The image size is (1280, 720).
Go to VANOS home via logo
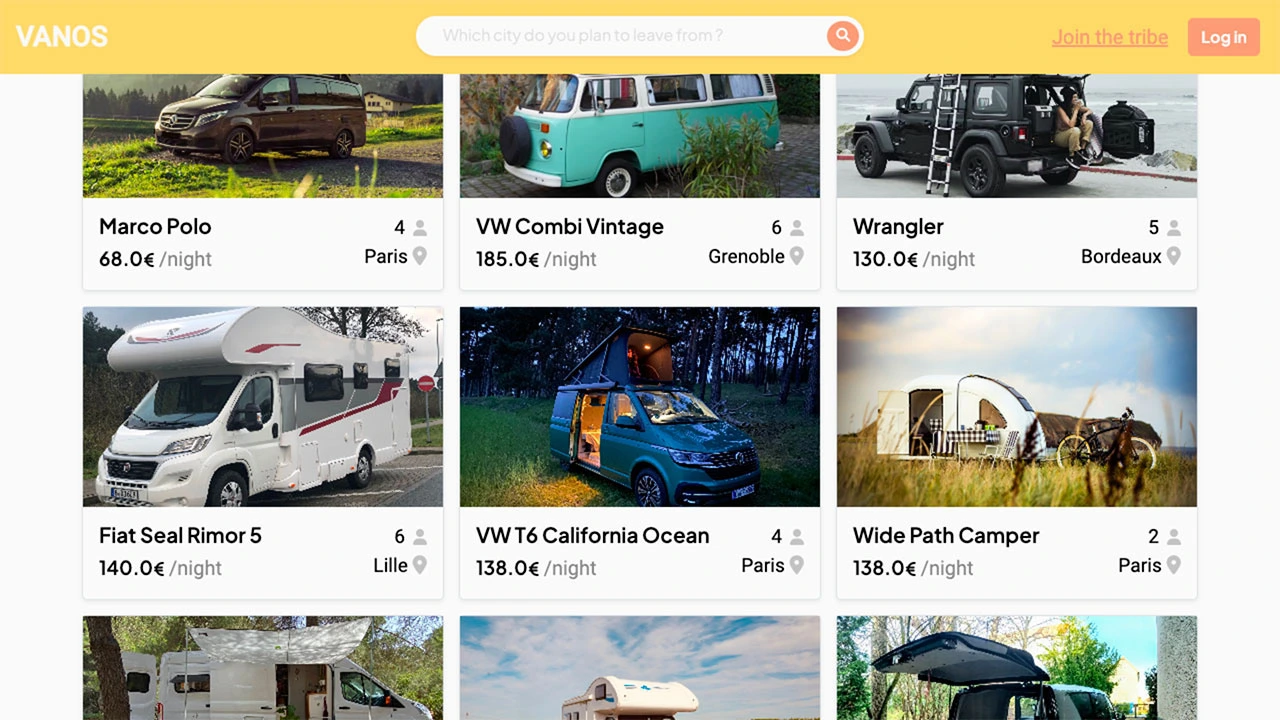tap(62, 37)
